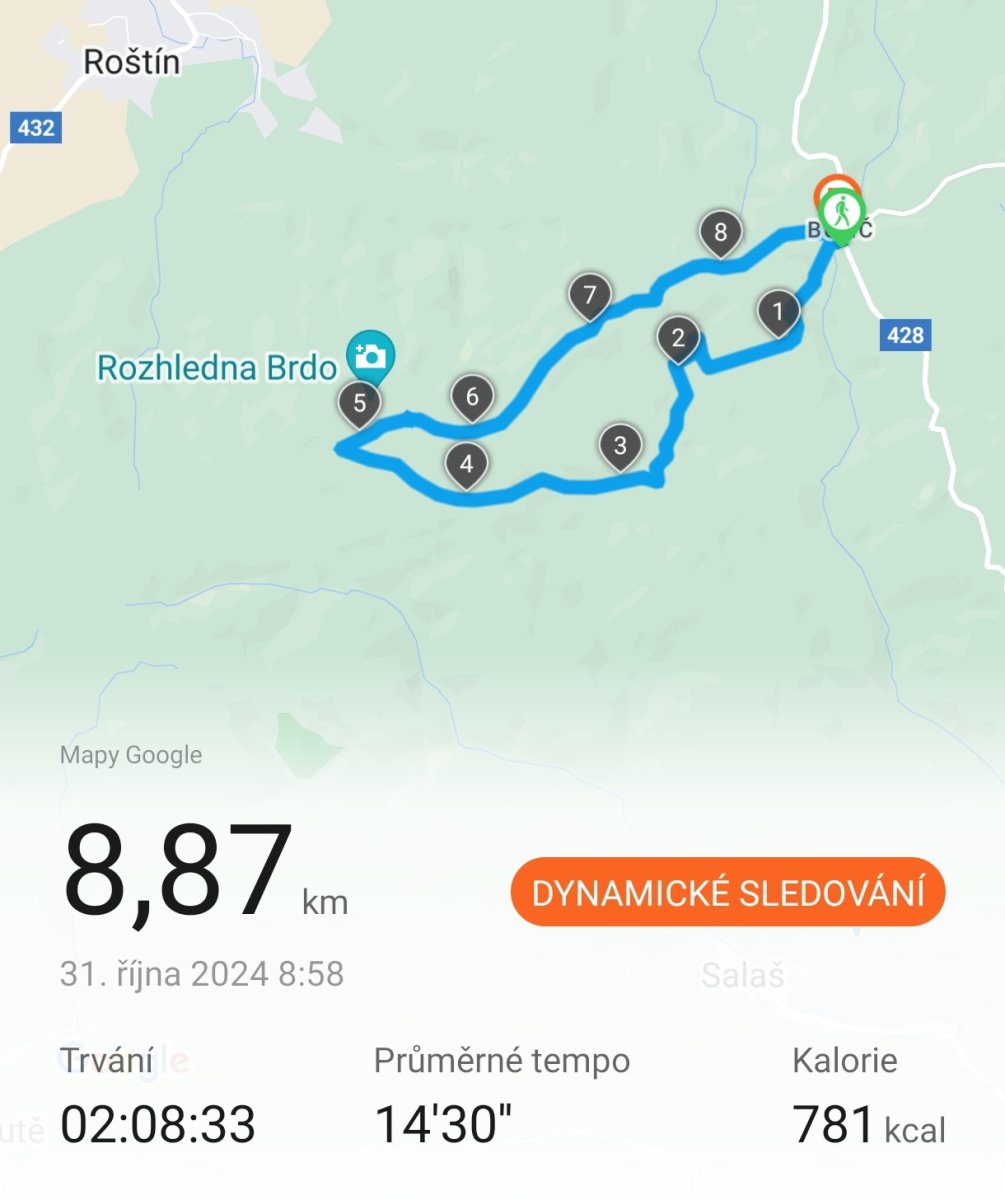Tap the Dynamické sledování button
The image size is (1005, 1200).
pyautogui.click(x=727, y=892)
